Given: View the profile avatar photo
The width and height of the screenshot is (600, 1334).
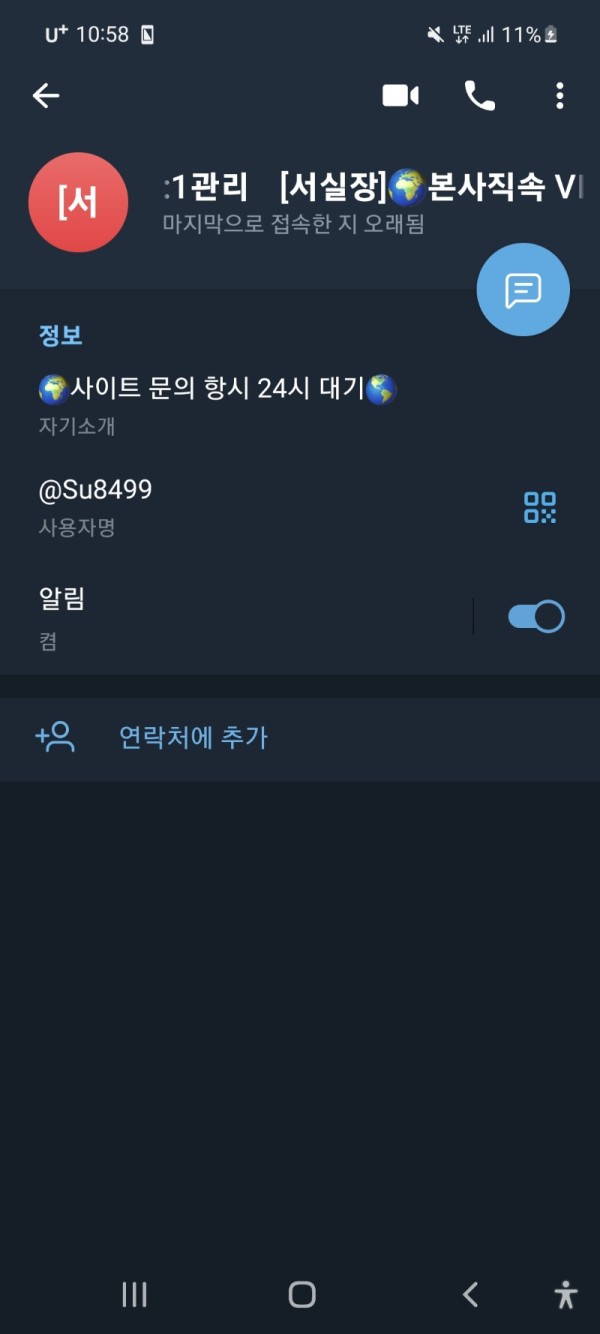Looking at the screenshot, I should pos(78,202).
